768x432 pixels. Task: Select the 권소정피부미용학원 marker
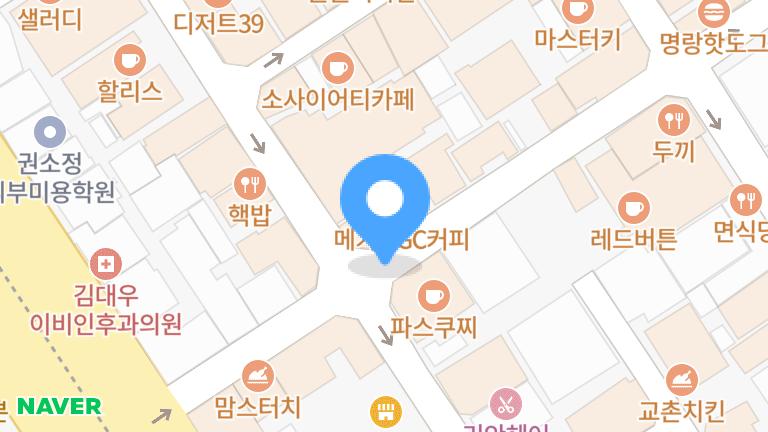pos(49,131)
